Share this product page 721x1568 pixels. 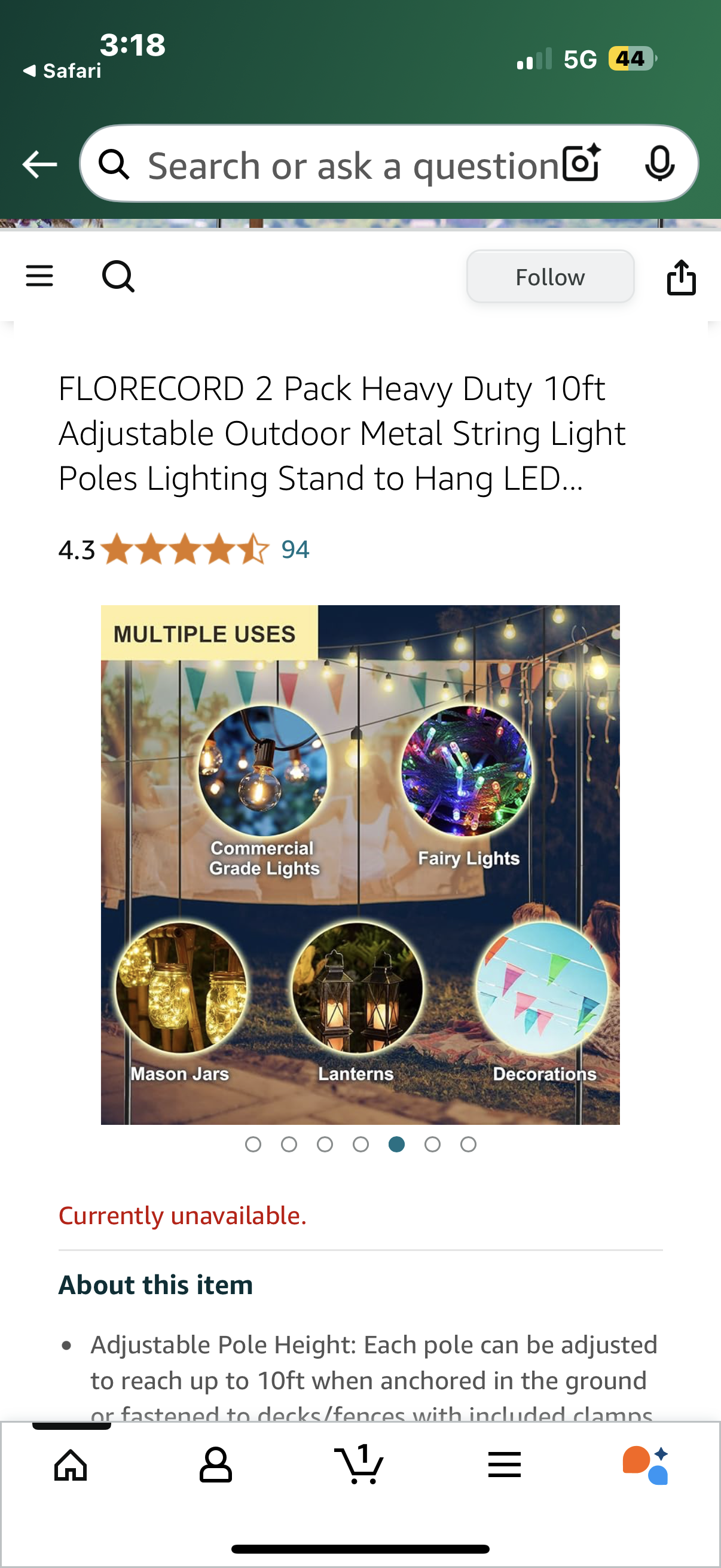point(681,277)
